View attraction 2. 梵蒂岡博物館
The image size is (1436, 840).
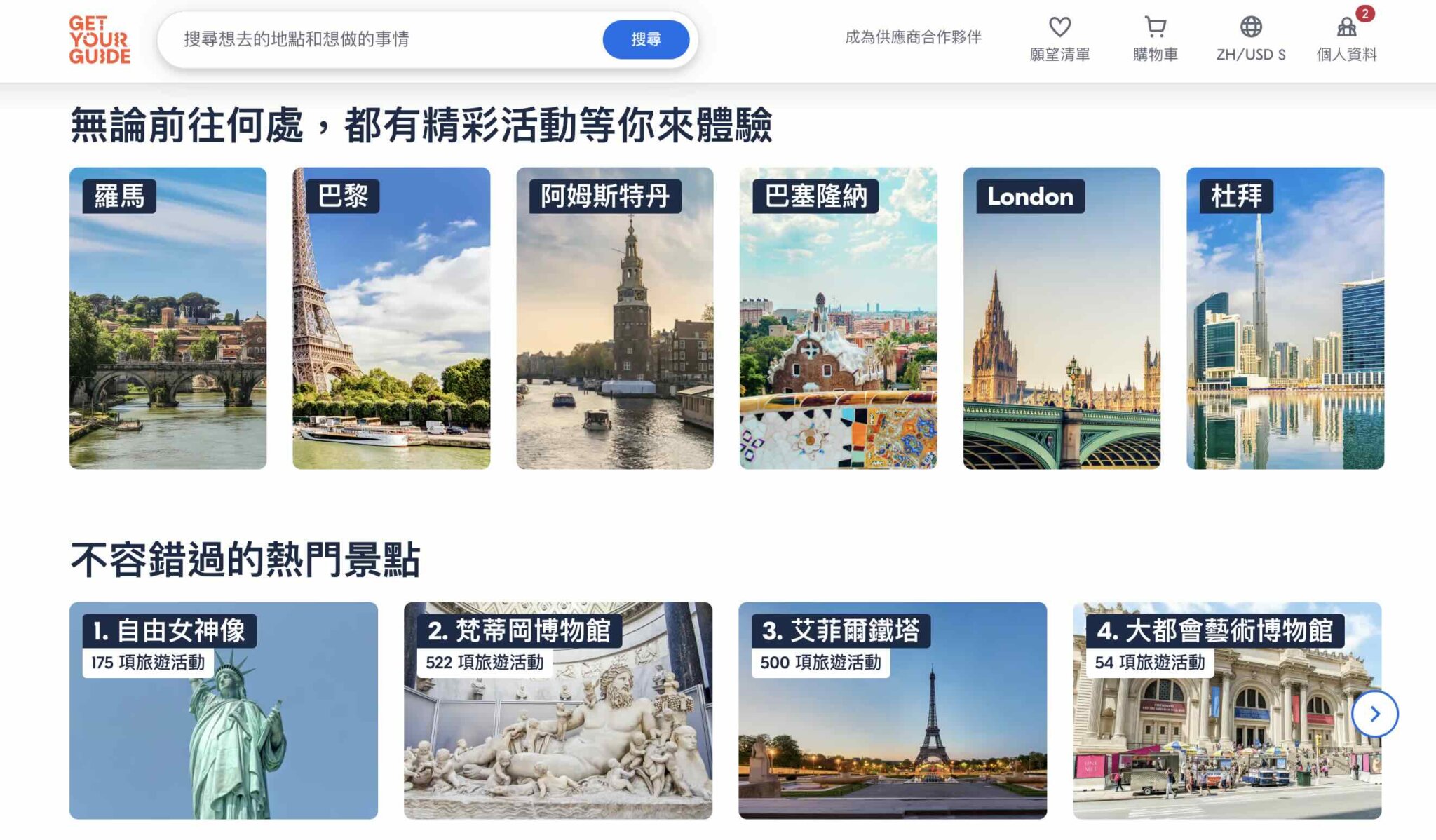click(x=557, y=710)
